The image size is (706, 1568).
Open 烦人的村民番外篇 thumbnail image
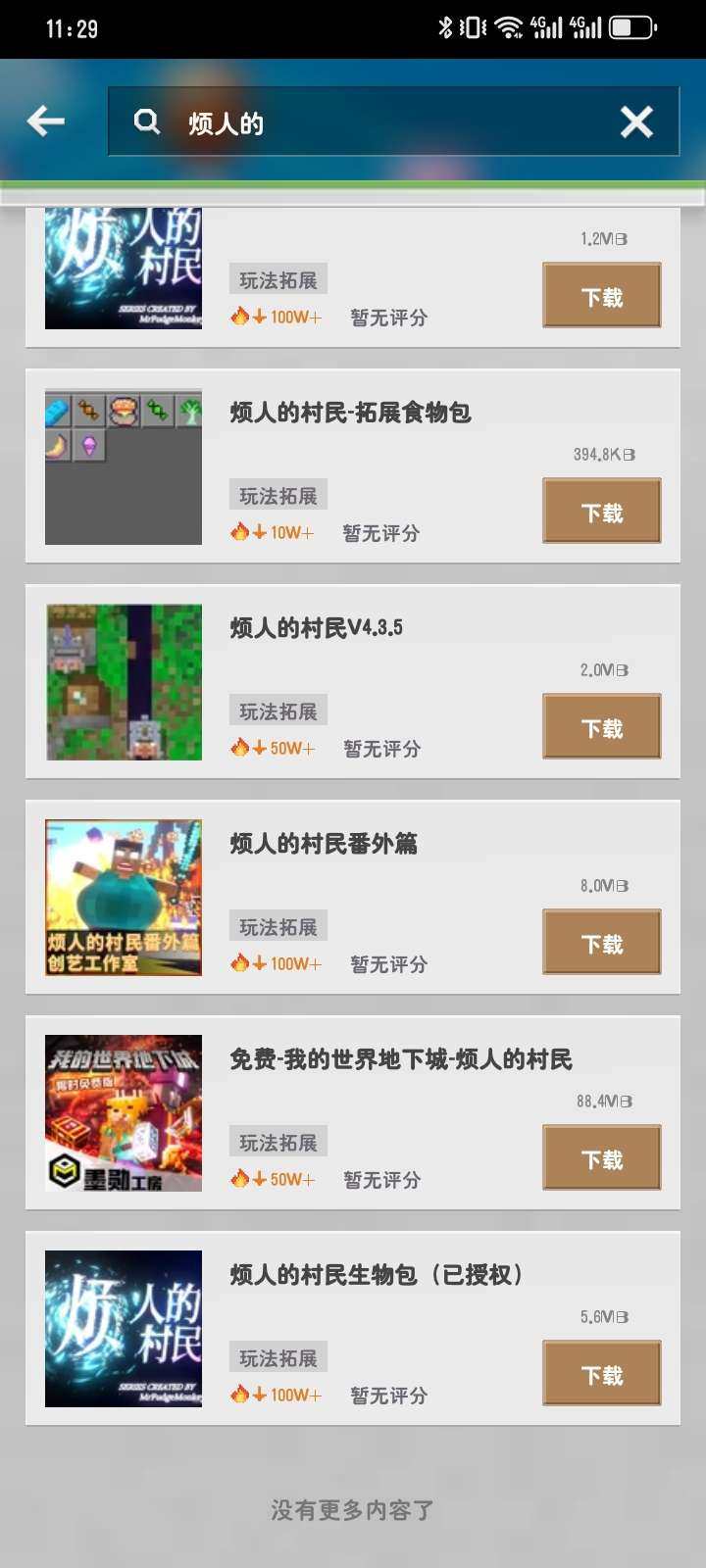pos(123,896)
